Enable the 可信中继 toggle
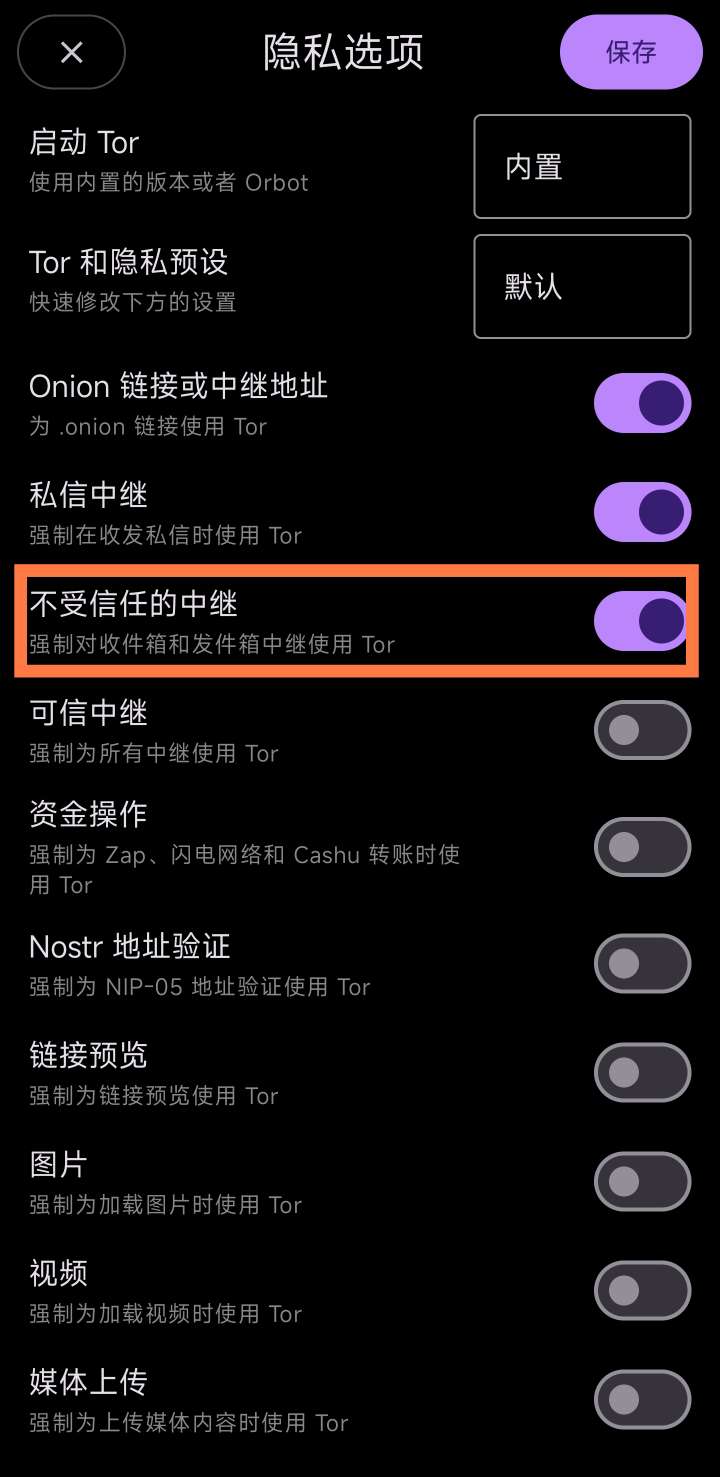The image size is (720, 1477). click(642, 730)
